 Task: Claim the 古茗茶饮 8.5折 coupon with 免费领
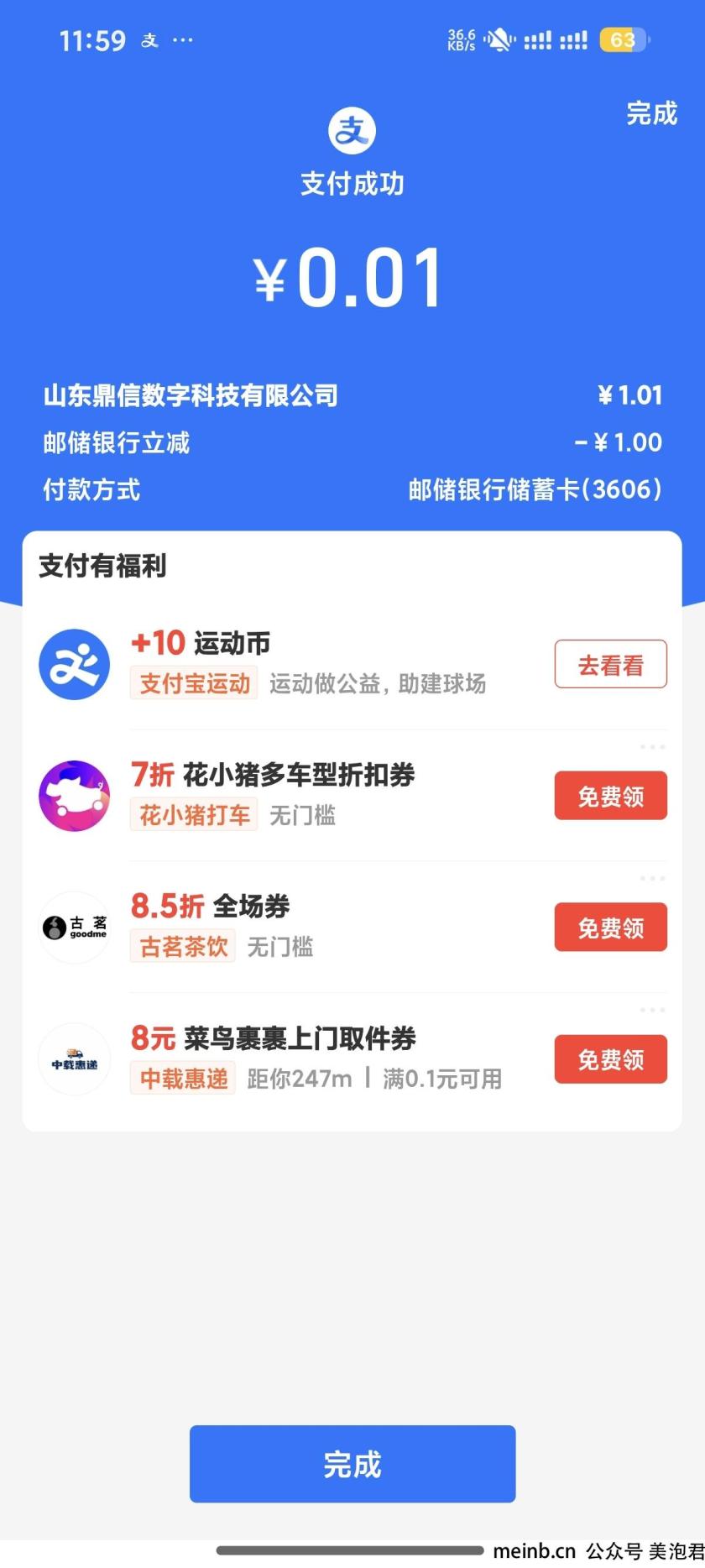pyautogui.click(x=610, y=927)
